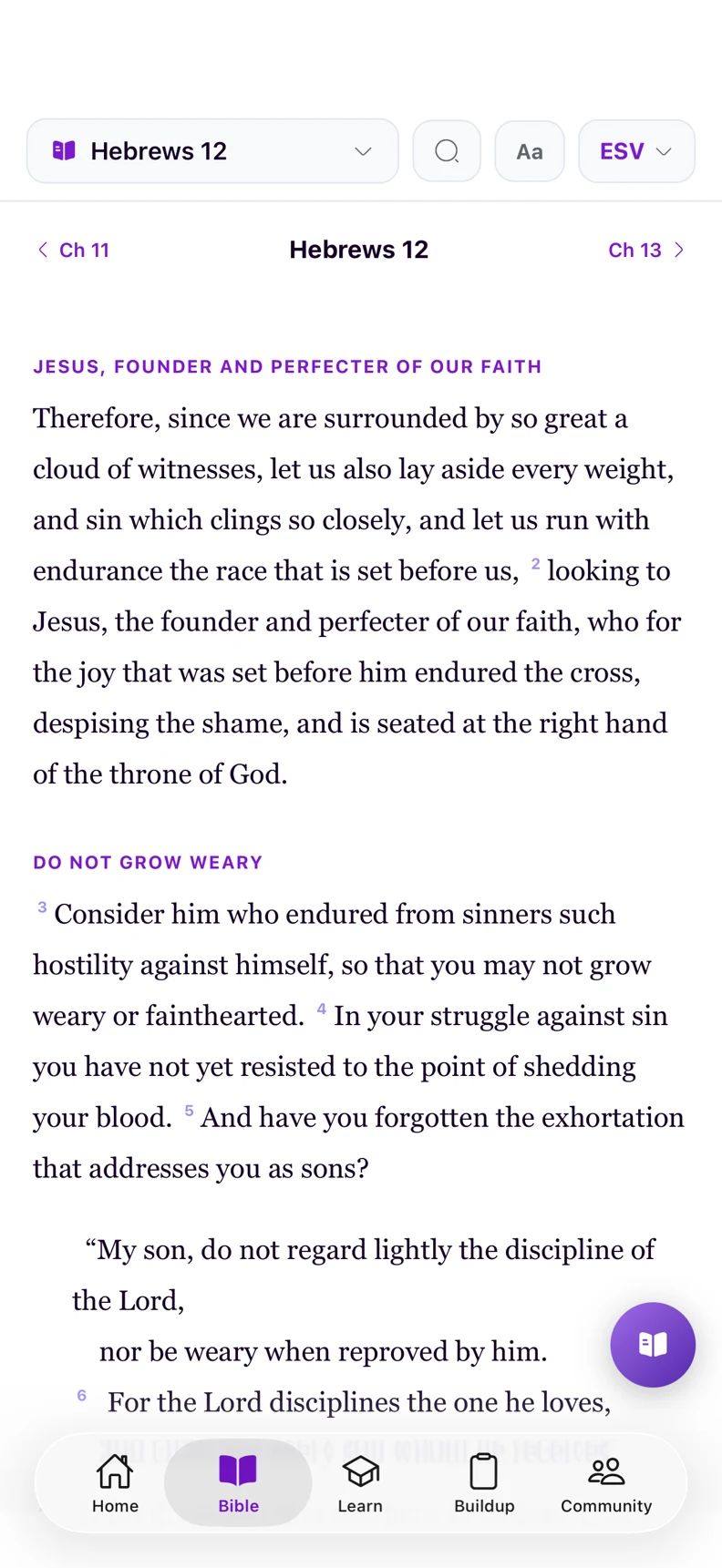Tap the floating purple book button
Viewport: 722px width, 1568px height.
click(653, 1345)
